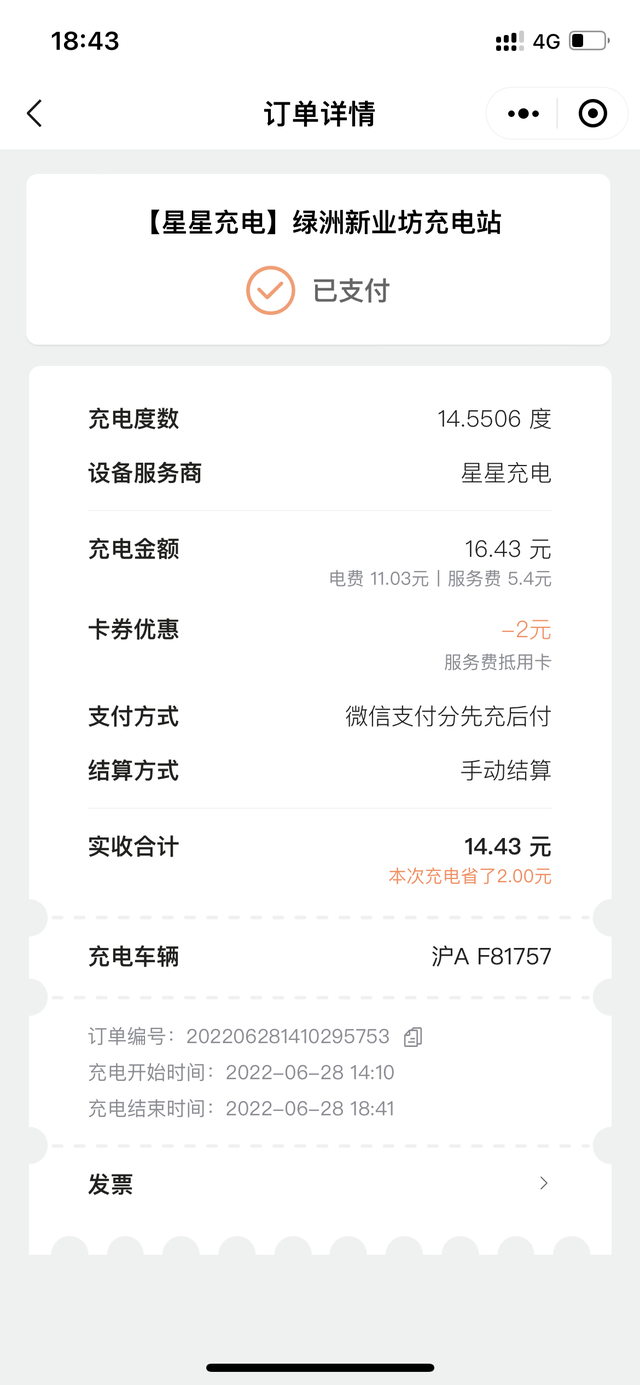
Task: Copy the order number
Action: point(413,1038)
